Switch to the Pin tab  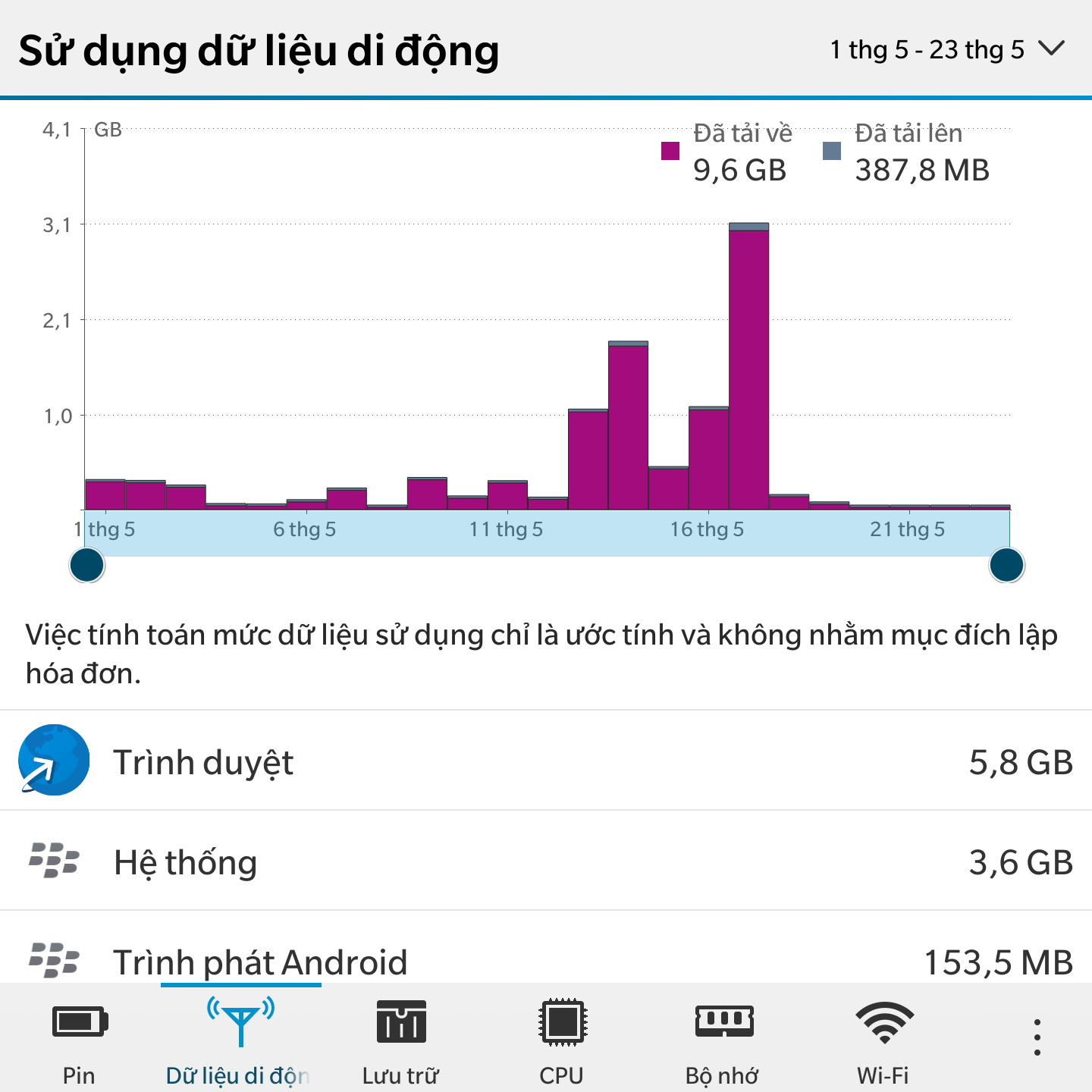tap(80, 1040)
